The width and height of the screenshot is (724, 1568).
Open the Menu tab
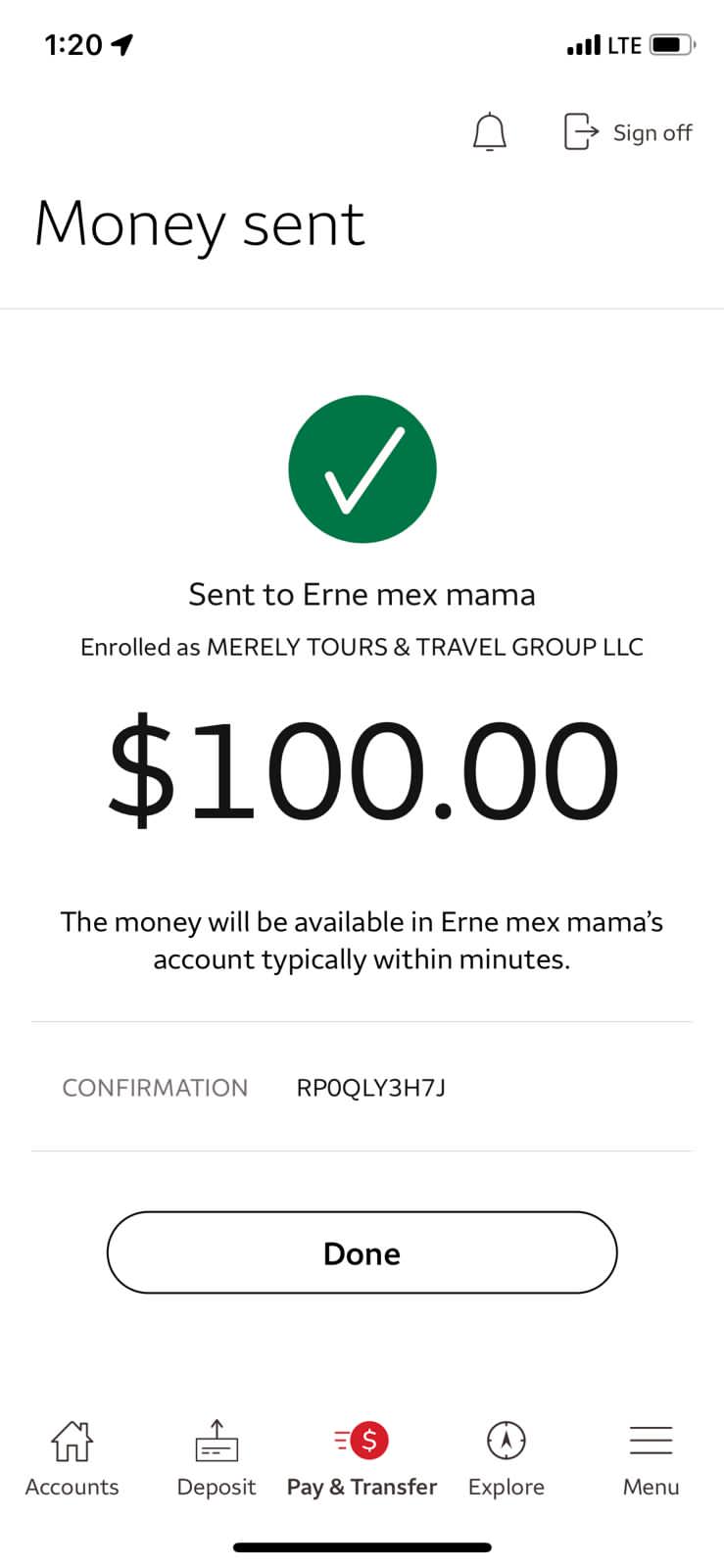(x=651, y=1459)
